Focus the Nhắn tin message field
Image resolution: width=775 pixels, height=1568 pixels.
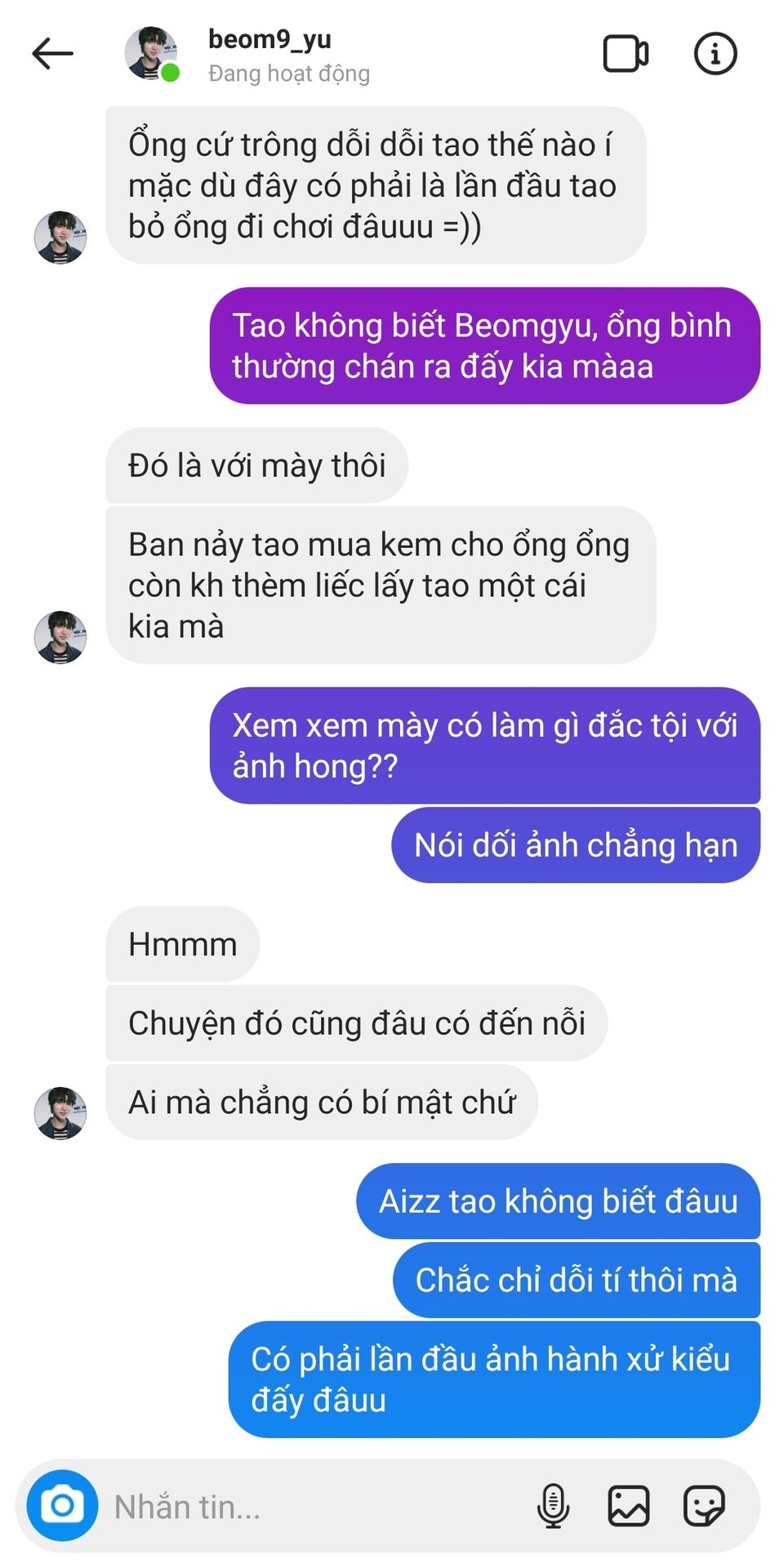[x=310, y=1507]
